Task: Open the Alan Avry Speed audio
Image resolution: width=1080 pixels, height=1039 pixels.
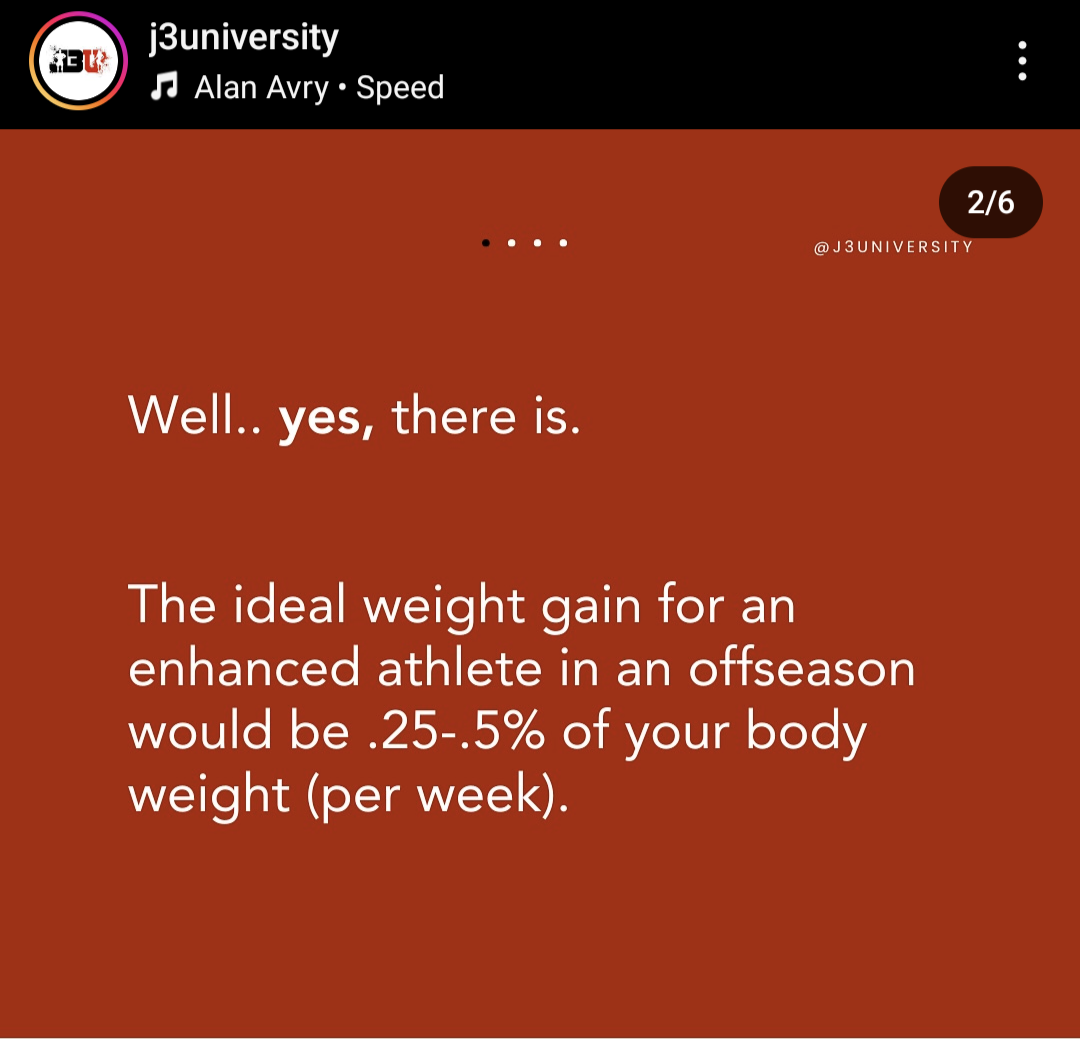Action: pos(318,88)
